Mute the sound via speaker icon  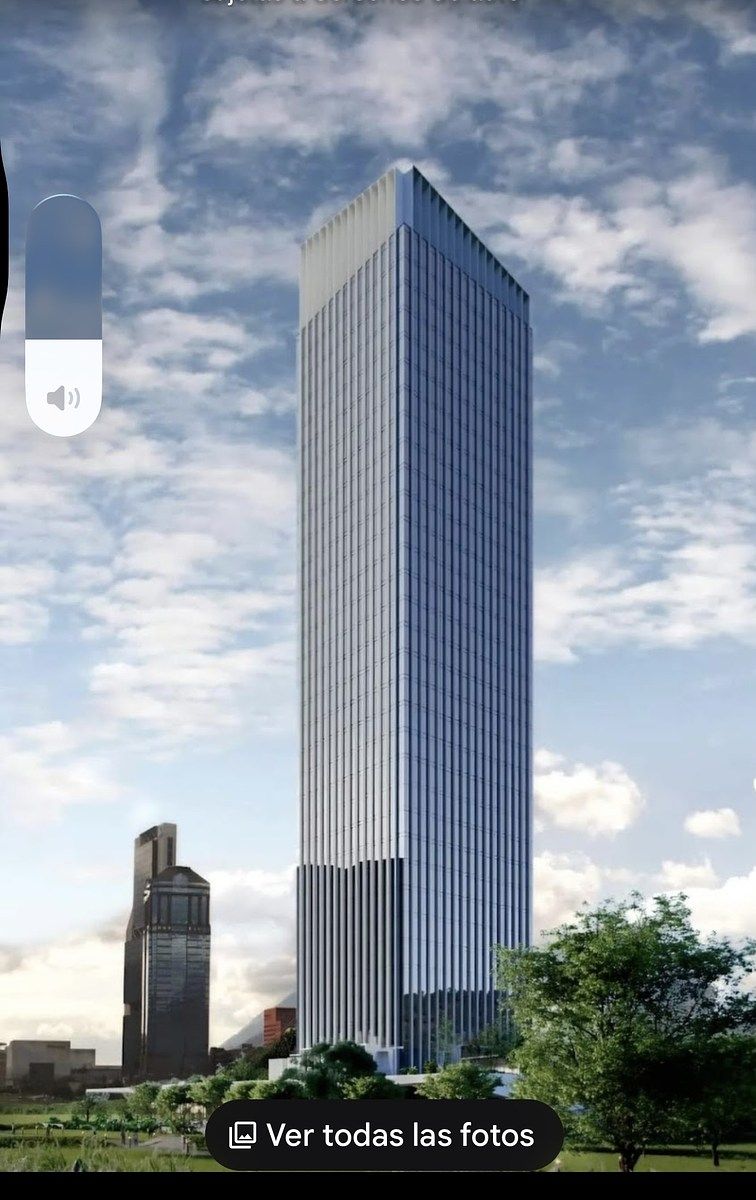point(63,399)
